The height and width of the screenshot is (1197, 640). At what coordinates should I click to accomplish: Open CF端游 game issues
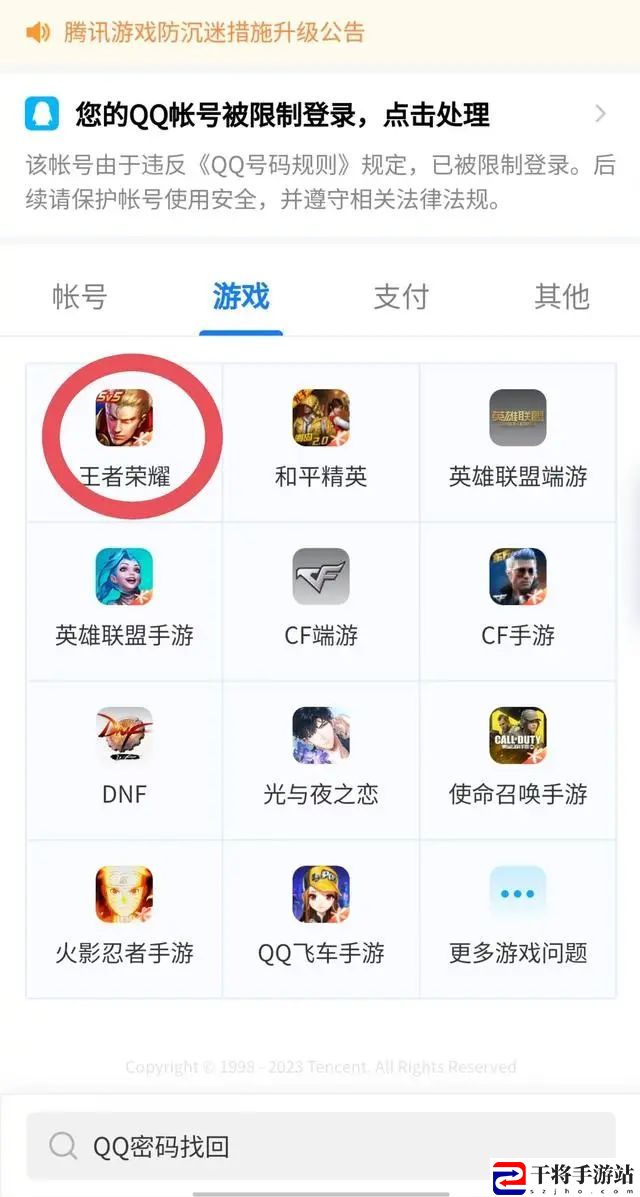point(321,598)
